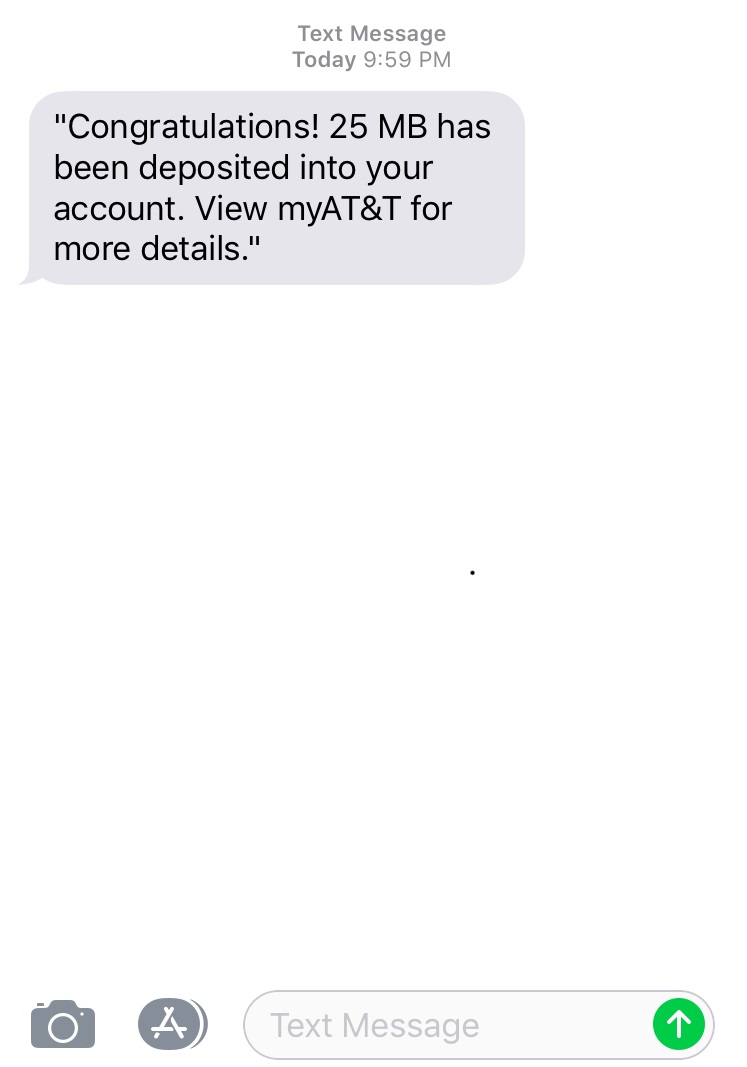This screenshot has width=747, height=1067.
Task: Open the camera to attach a photo
Action: point(63,1024)
